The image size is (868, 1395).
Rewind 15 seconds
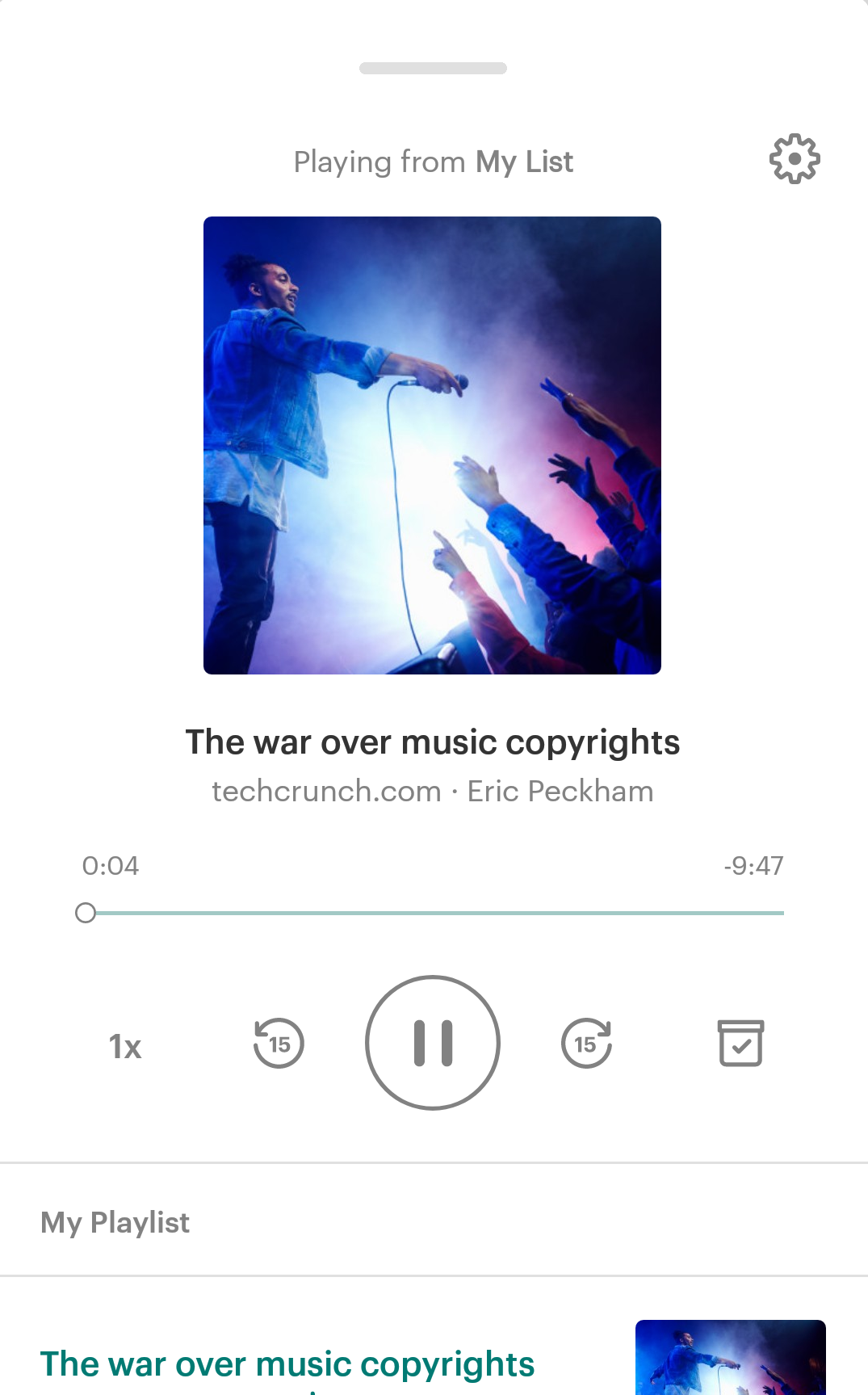pos(279,1044)
